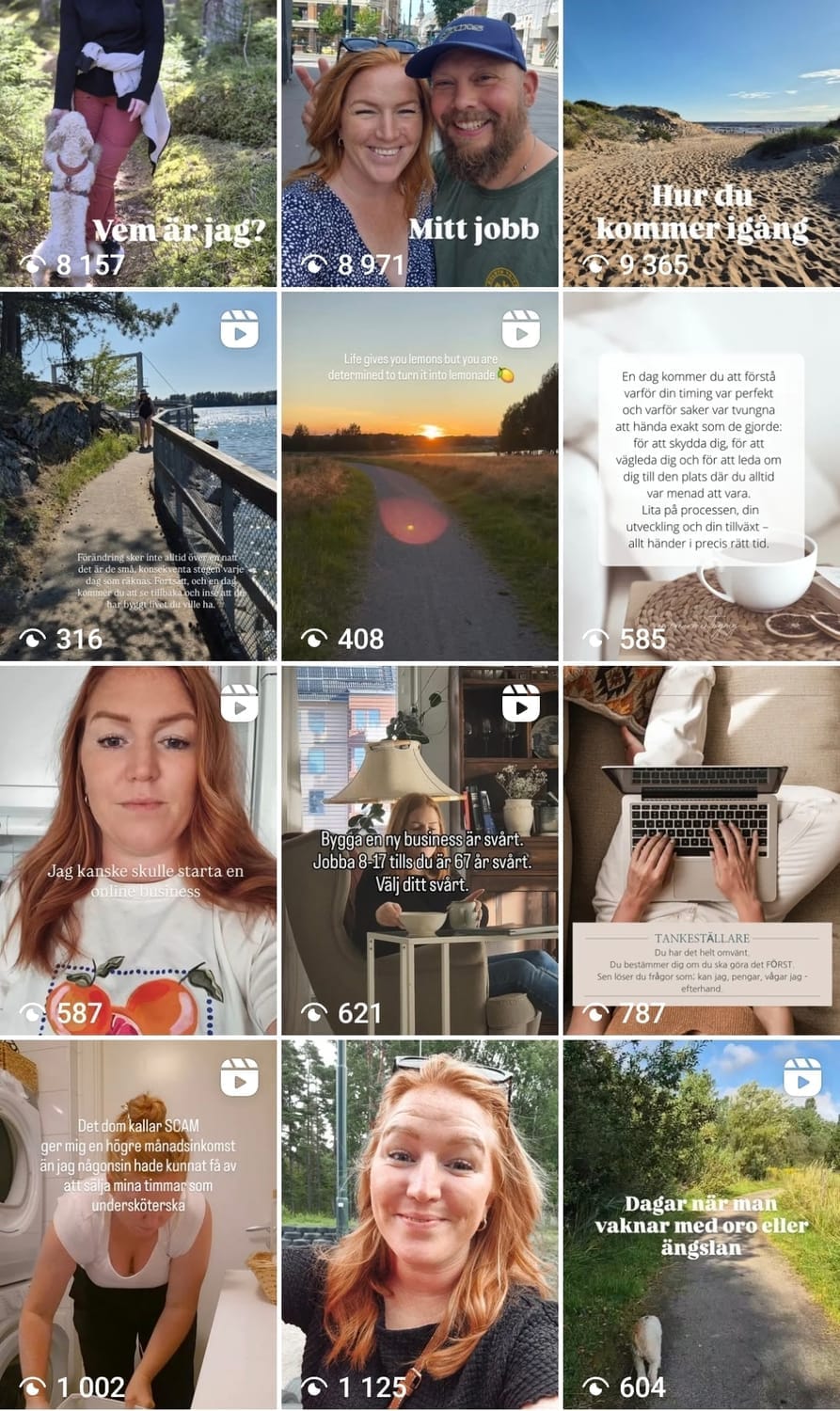Open the selfie reel with 1 125 views
Image resolution: width=840 pixels, height=1411 pixels.
[420, 1223]
